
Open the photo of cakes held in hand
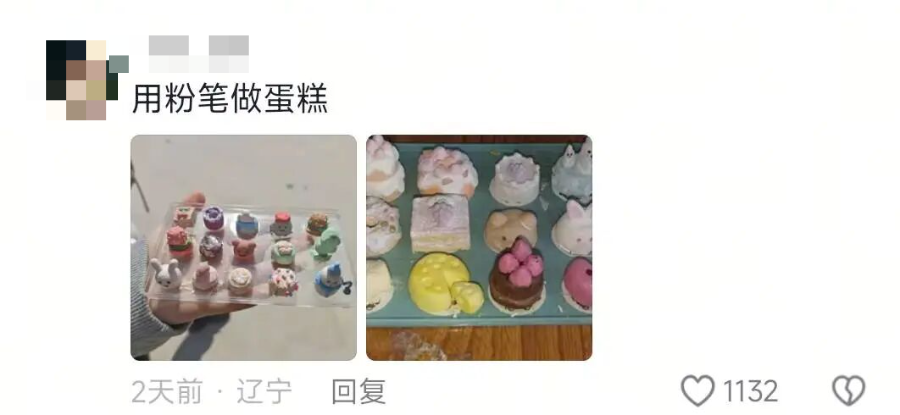pyautogui.click(x=243, y=247)
